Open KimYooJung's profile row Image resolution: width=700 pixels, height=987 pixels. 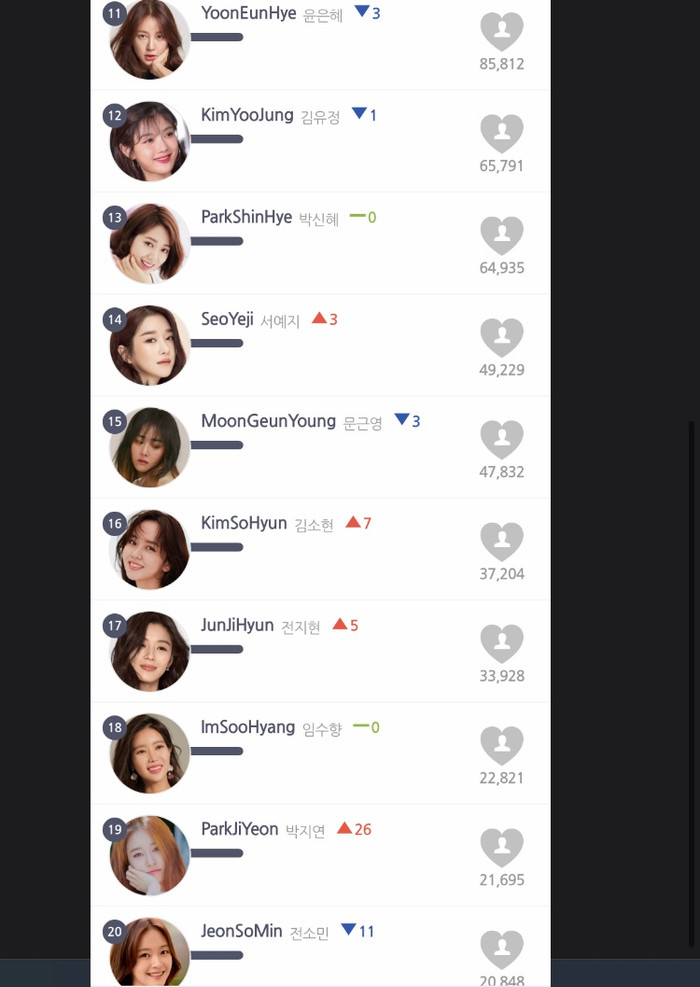(x=247, y=116)
